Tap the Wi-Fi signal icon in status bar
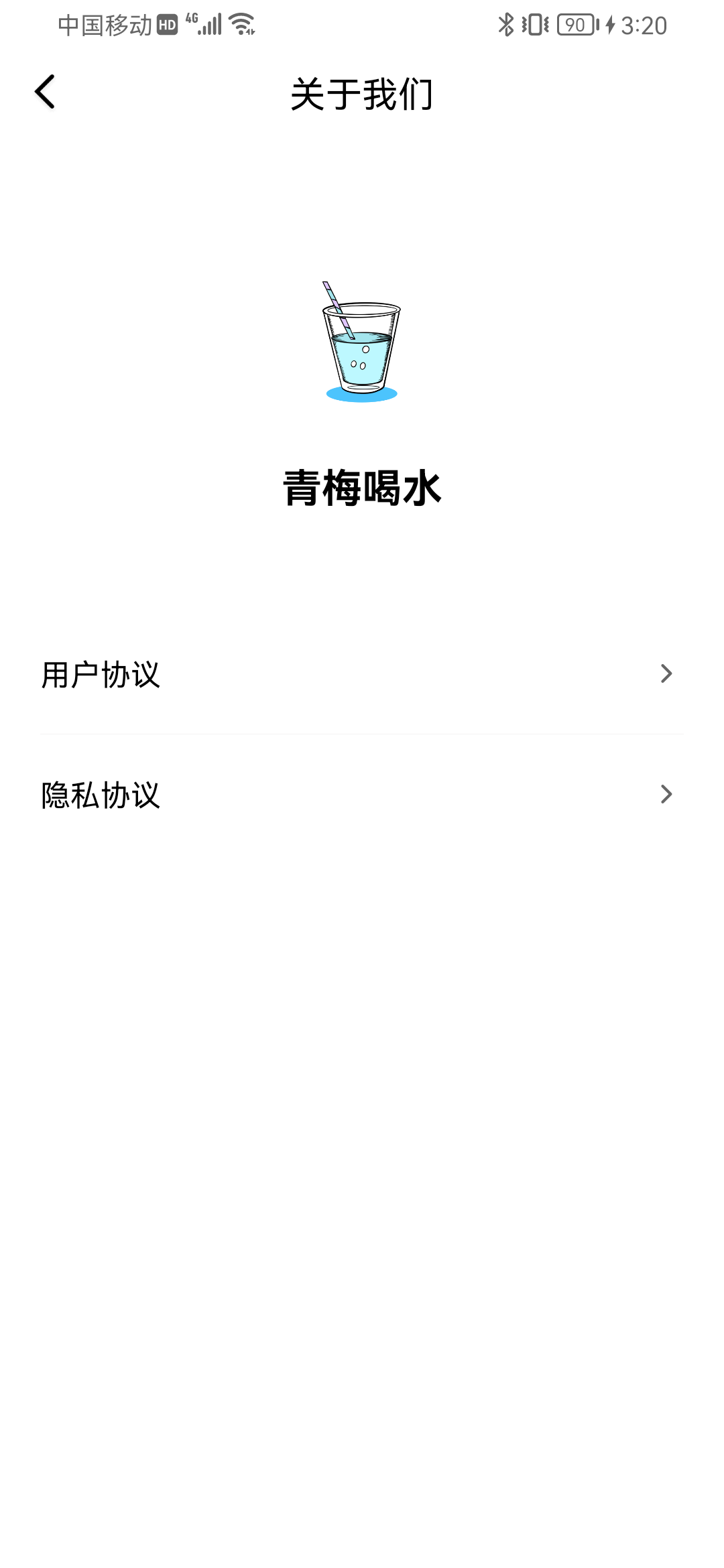This screenshot has width=724, height=1568. click(x=241, y=23)
